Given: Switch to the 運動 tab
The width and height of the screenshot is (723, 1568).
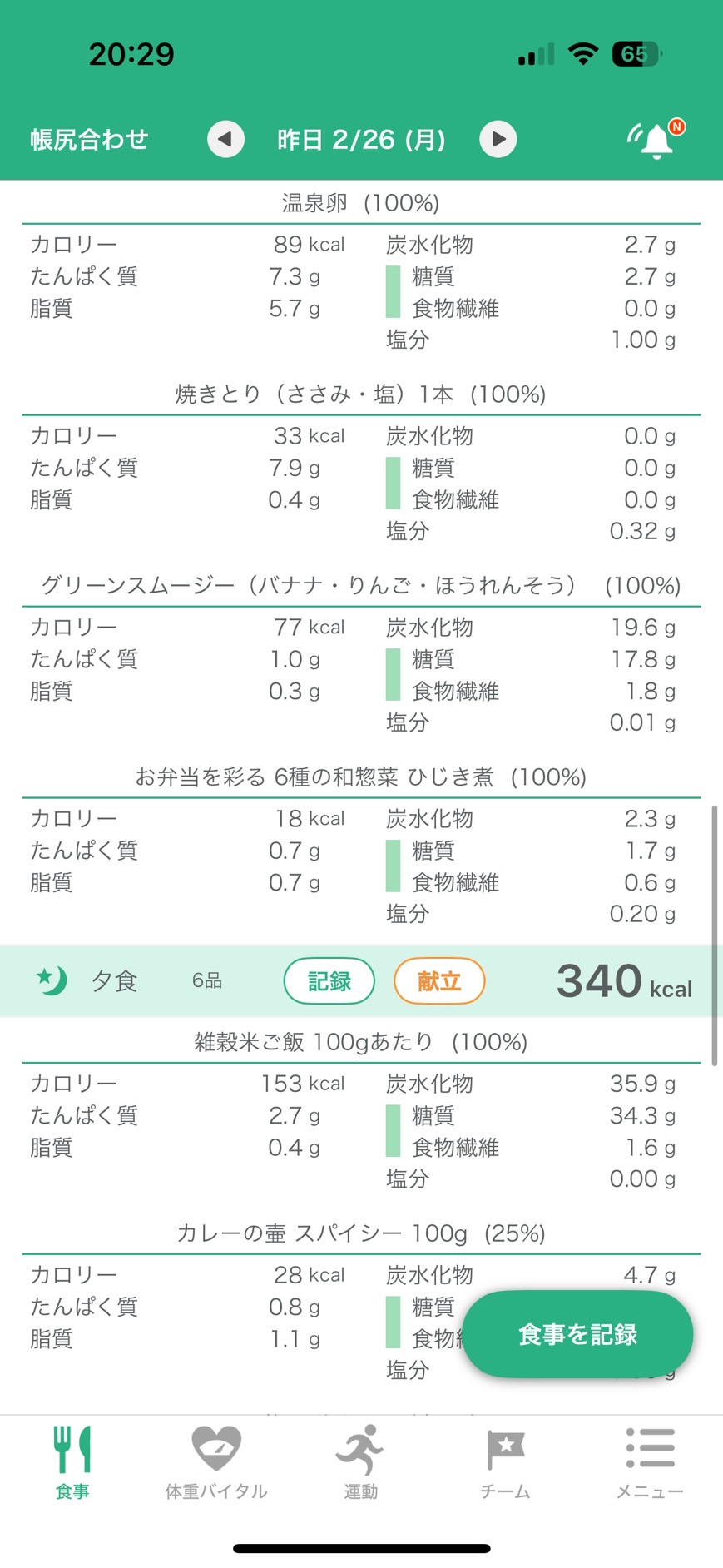Looking at the screenshot, I should pyautogui.click(x=361, y=1462).
